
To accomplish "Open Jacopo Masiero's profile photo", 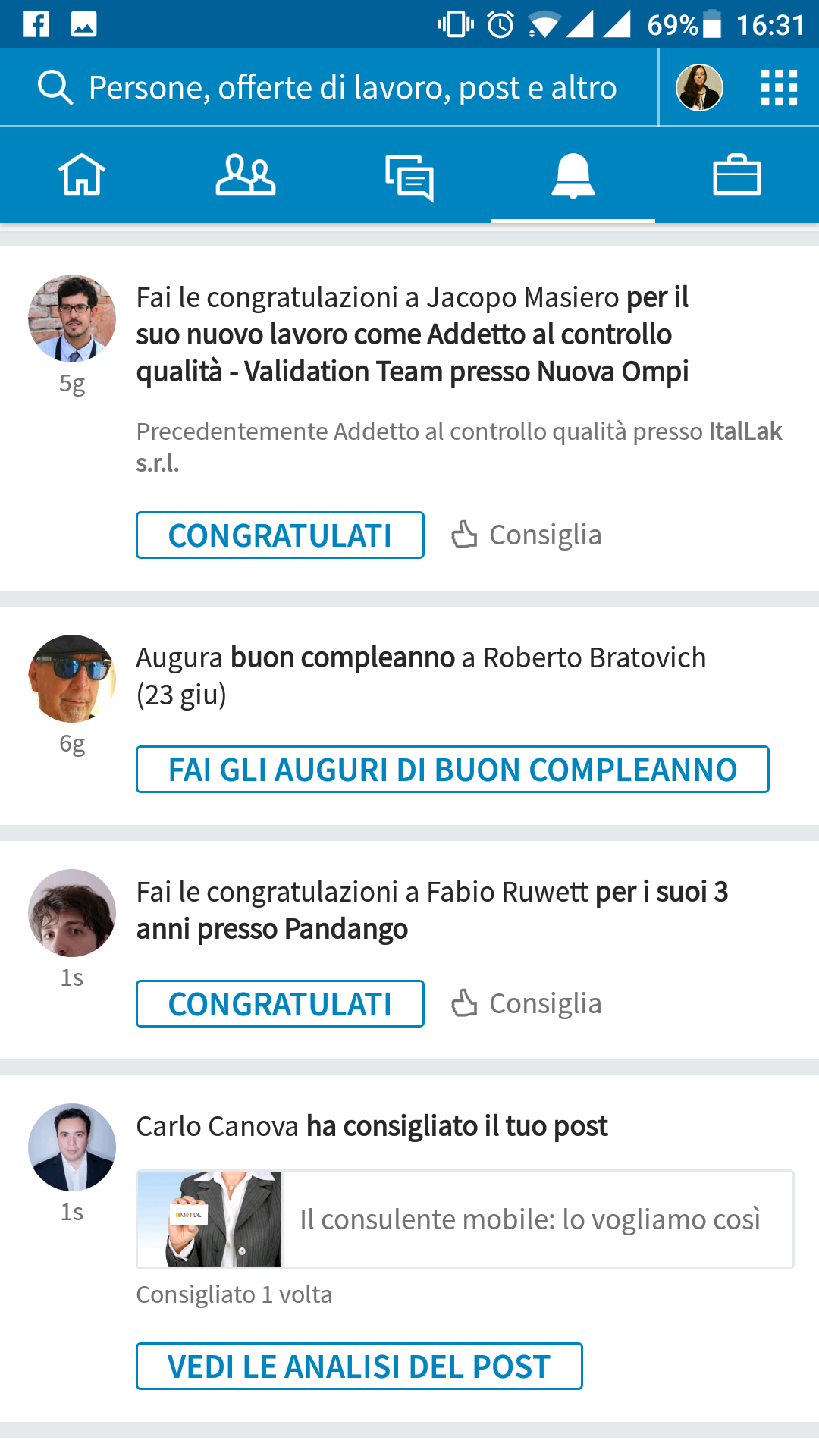I will point(72,318).
